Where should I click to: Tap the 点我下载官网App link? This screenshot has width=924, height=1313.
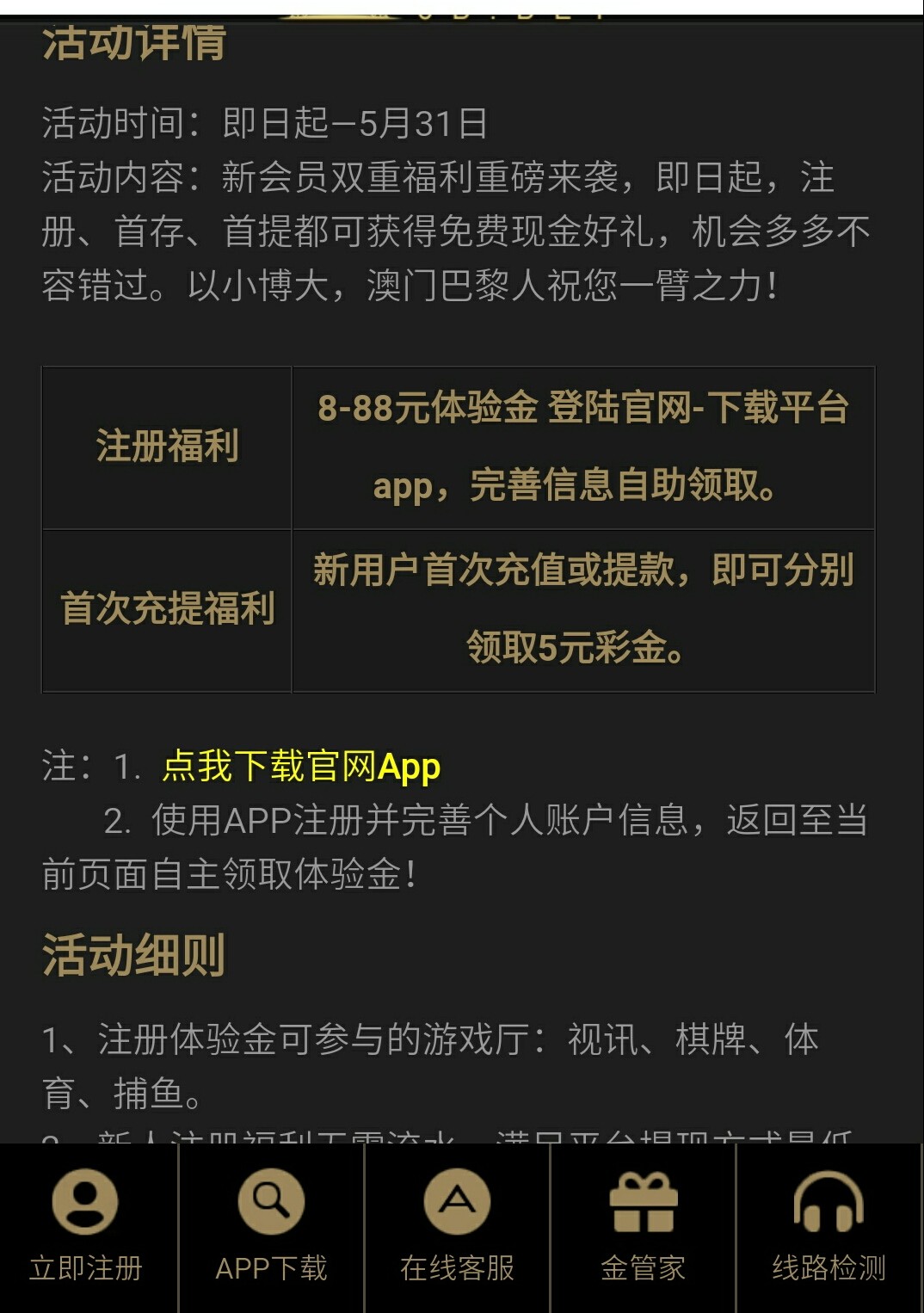(x=301, y=767)
